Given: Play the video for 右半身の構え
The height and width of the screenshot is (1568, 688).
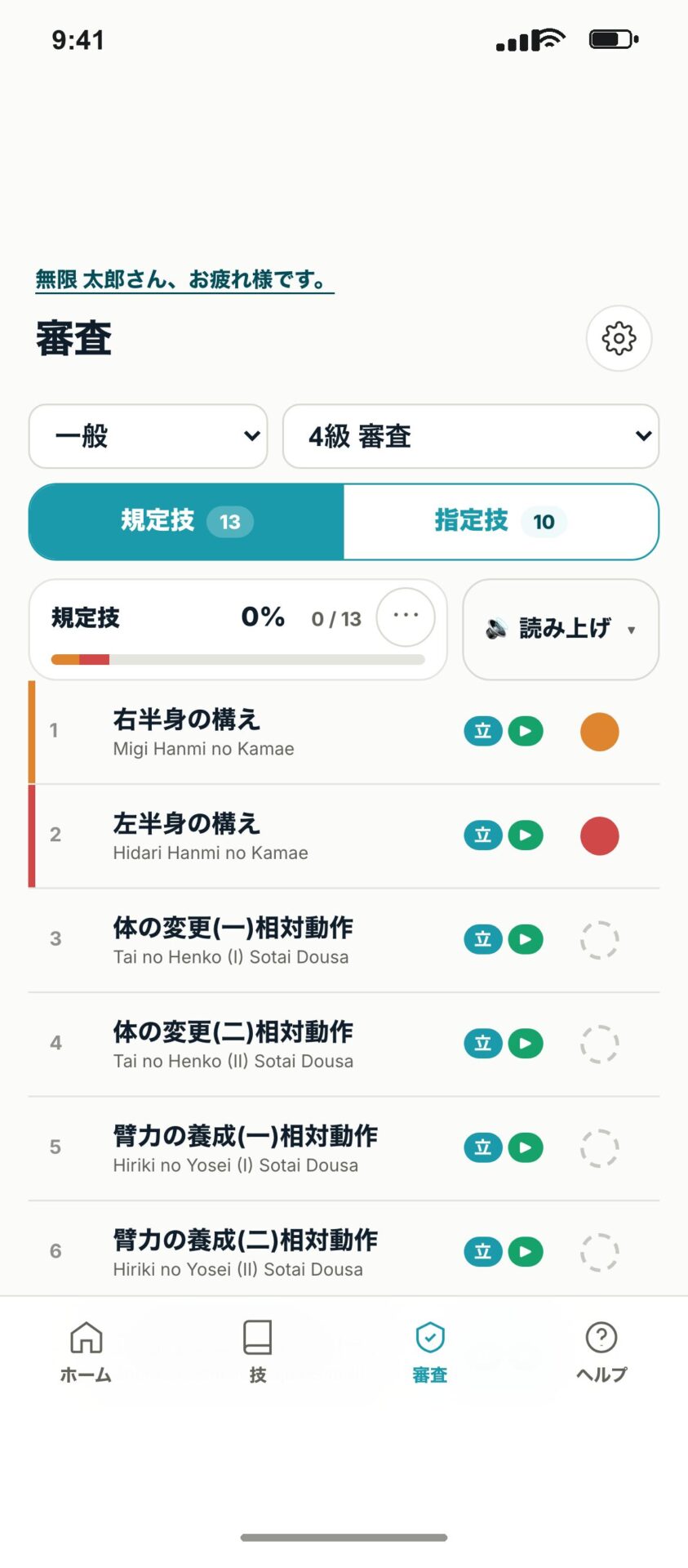Looking at the screenshot, I should coord(526,731).
